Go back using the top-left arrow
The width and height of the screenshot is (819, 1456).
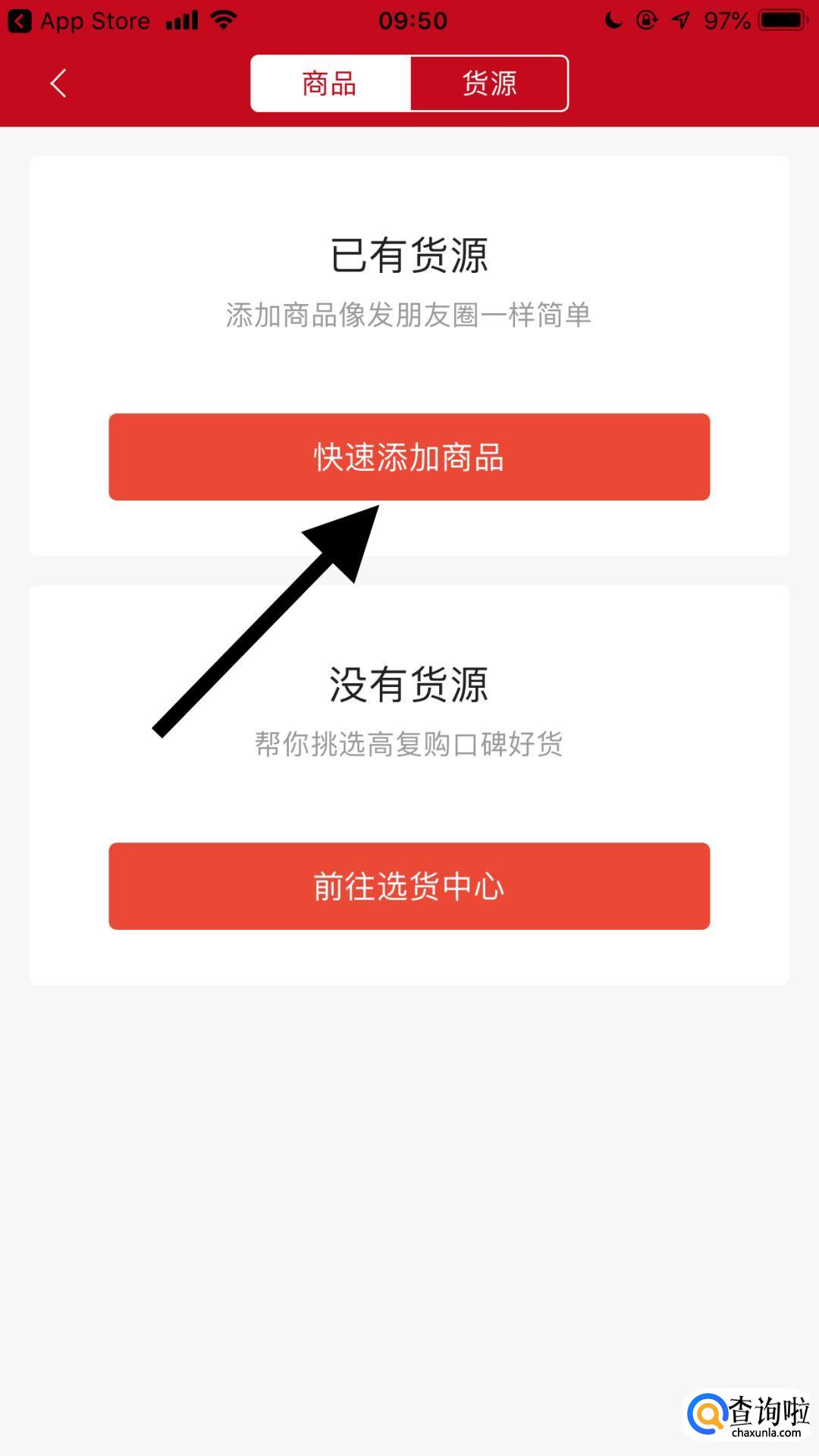(58, 83)
